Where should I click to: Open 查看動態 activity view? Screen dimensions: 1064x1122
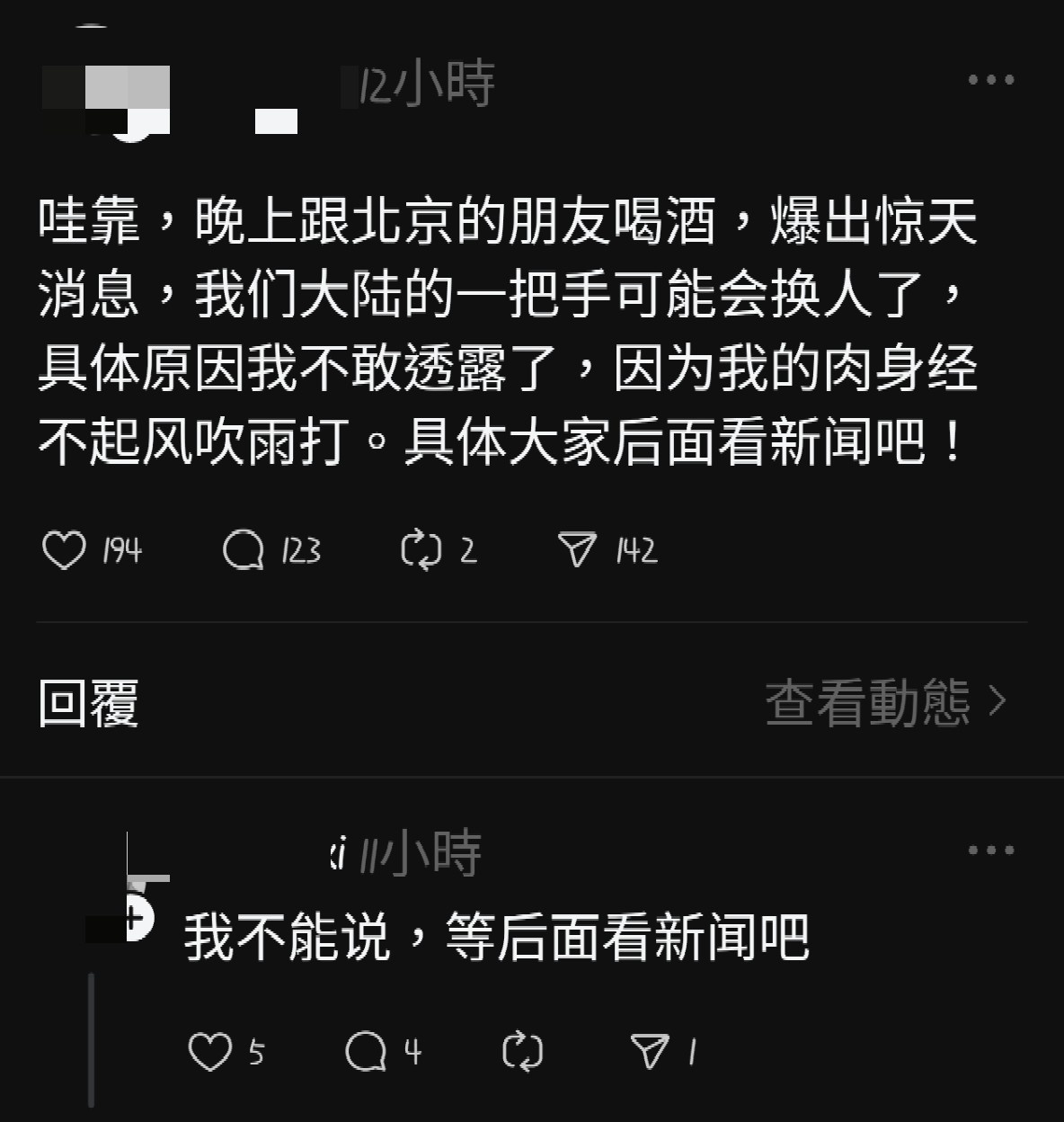[885, 702]
